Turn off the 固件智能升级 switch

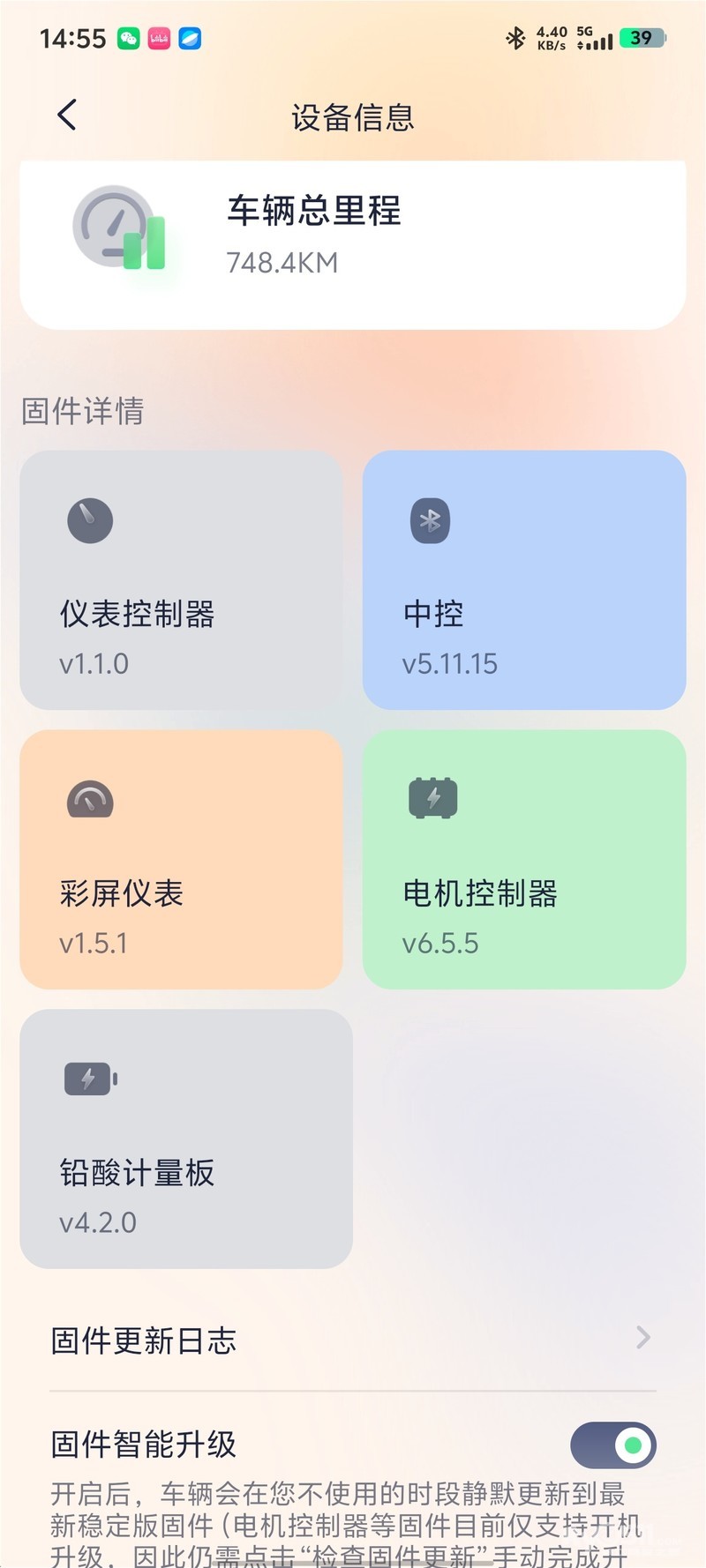[x=613, y=1445]
